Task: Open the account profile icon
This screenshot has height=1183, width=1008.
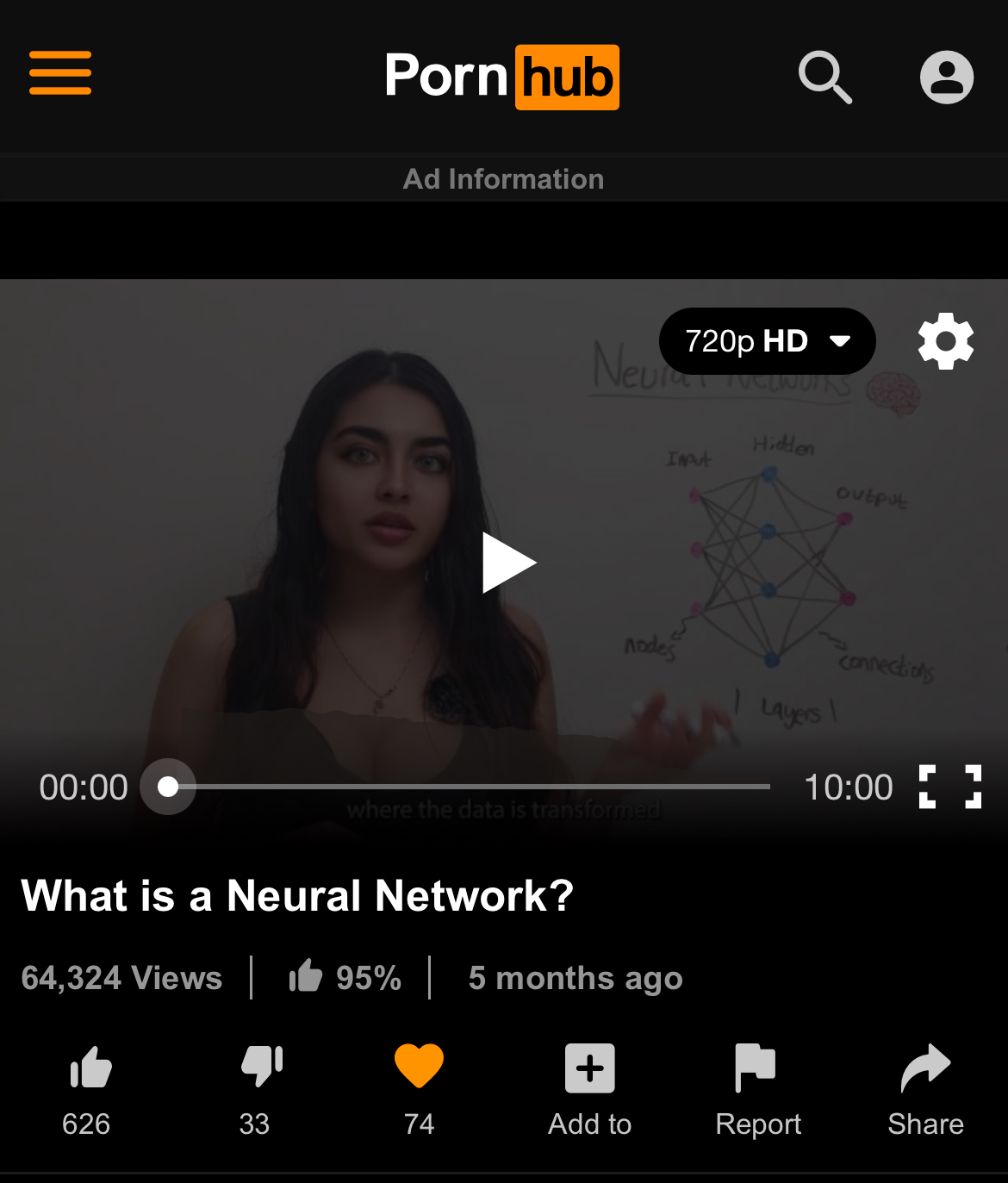Action: pyautogui.click(x=946, y=78)
